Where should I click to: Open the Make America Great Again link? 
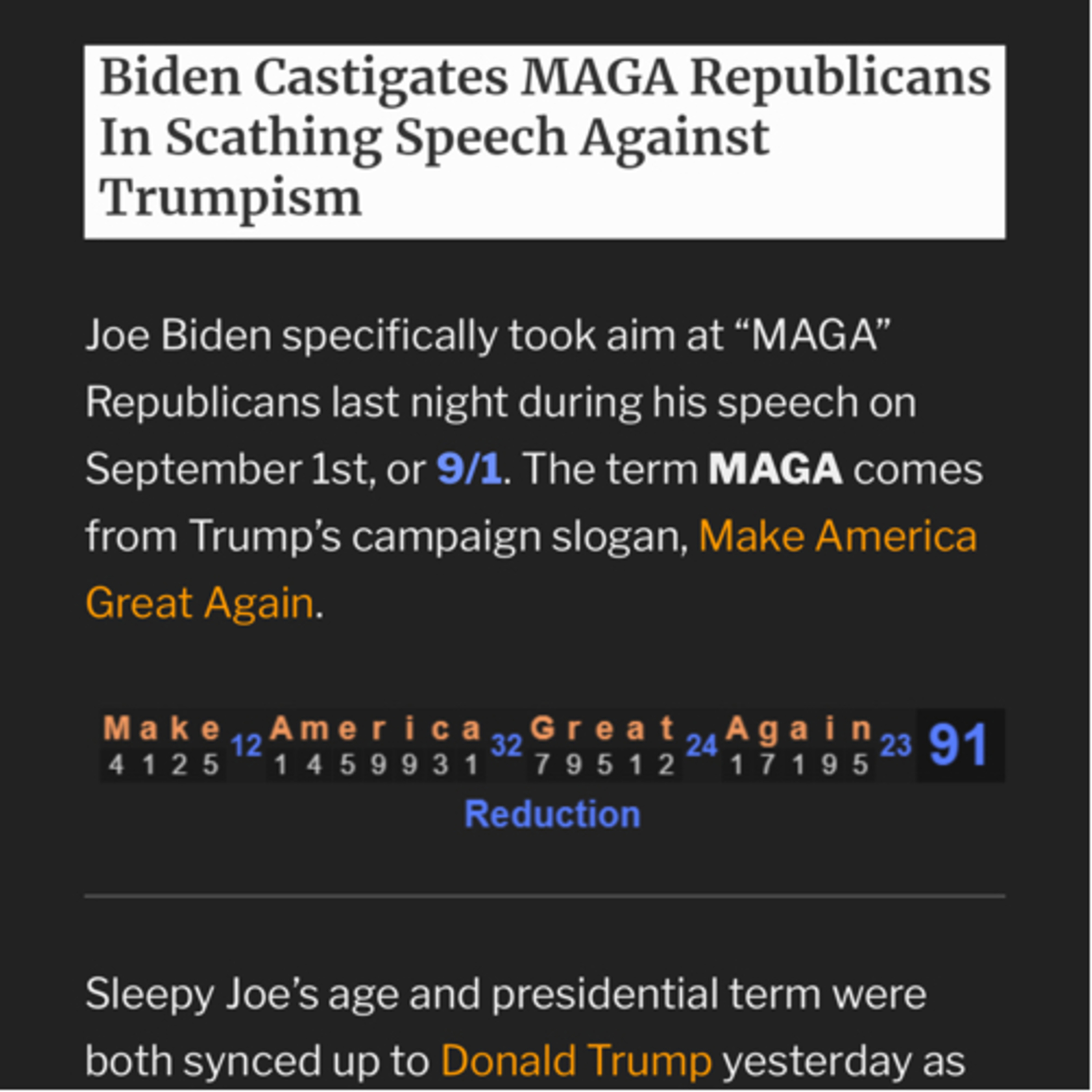pos(838,536)
